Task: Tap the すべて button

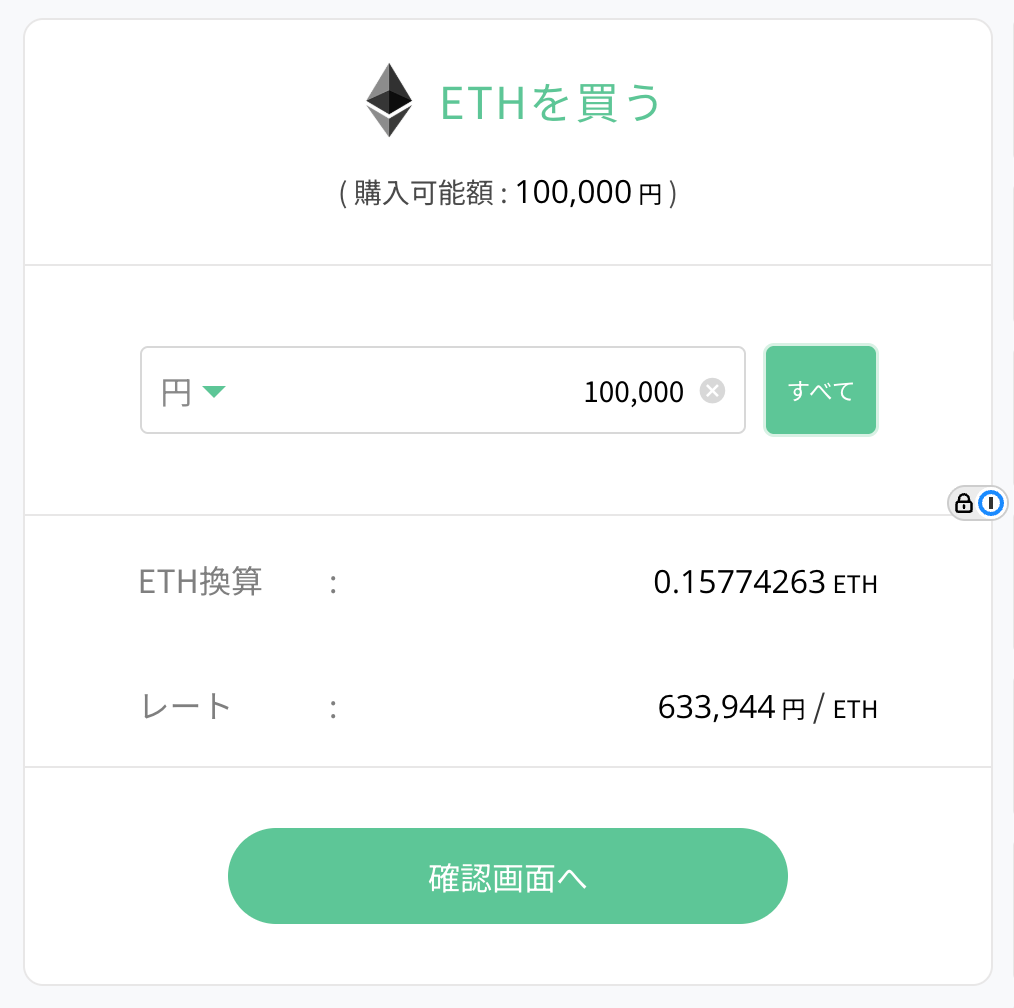Action: pyautogui.click(x=821, y=390)
